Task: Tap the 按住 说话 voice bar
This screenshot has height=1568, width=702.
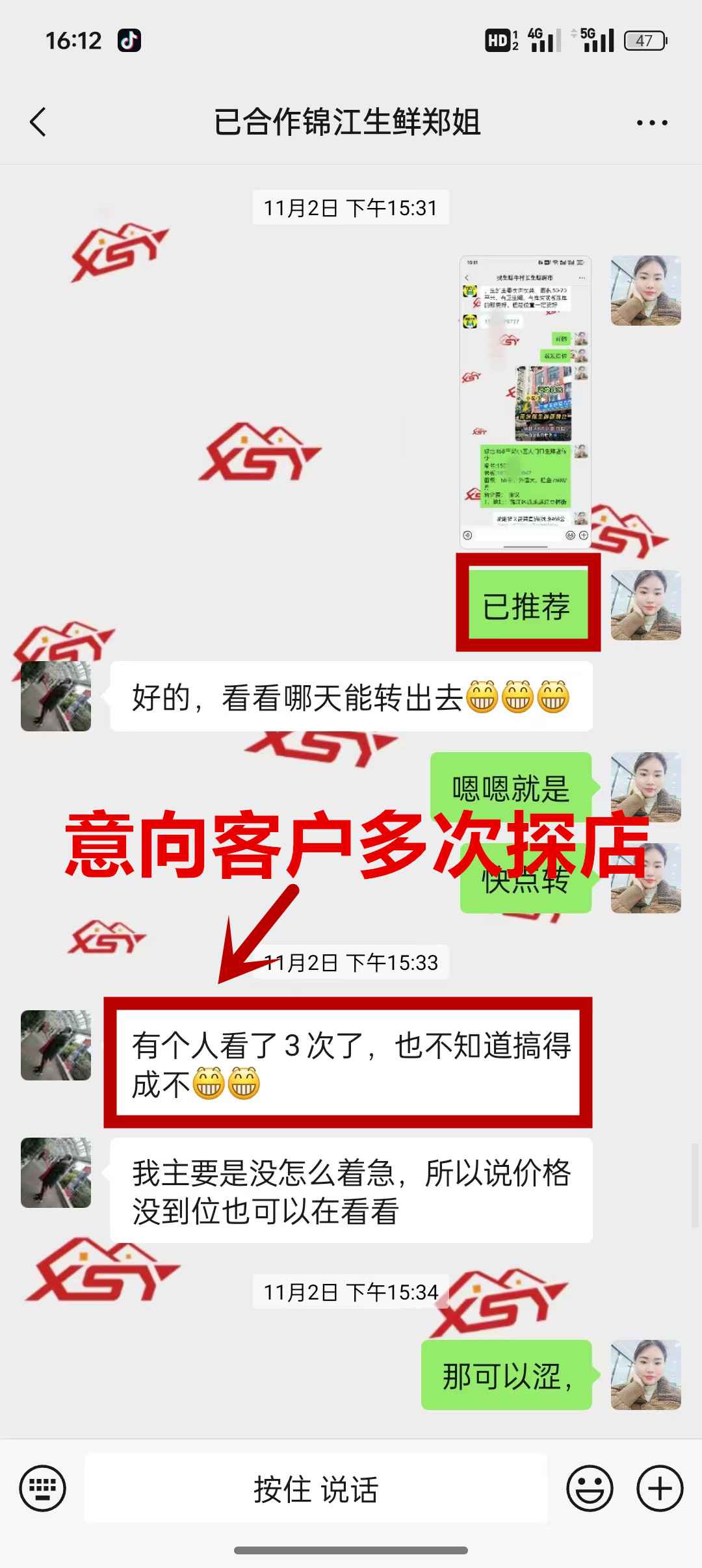Action: (316, 1488)
